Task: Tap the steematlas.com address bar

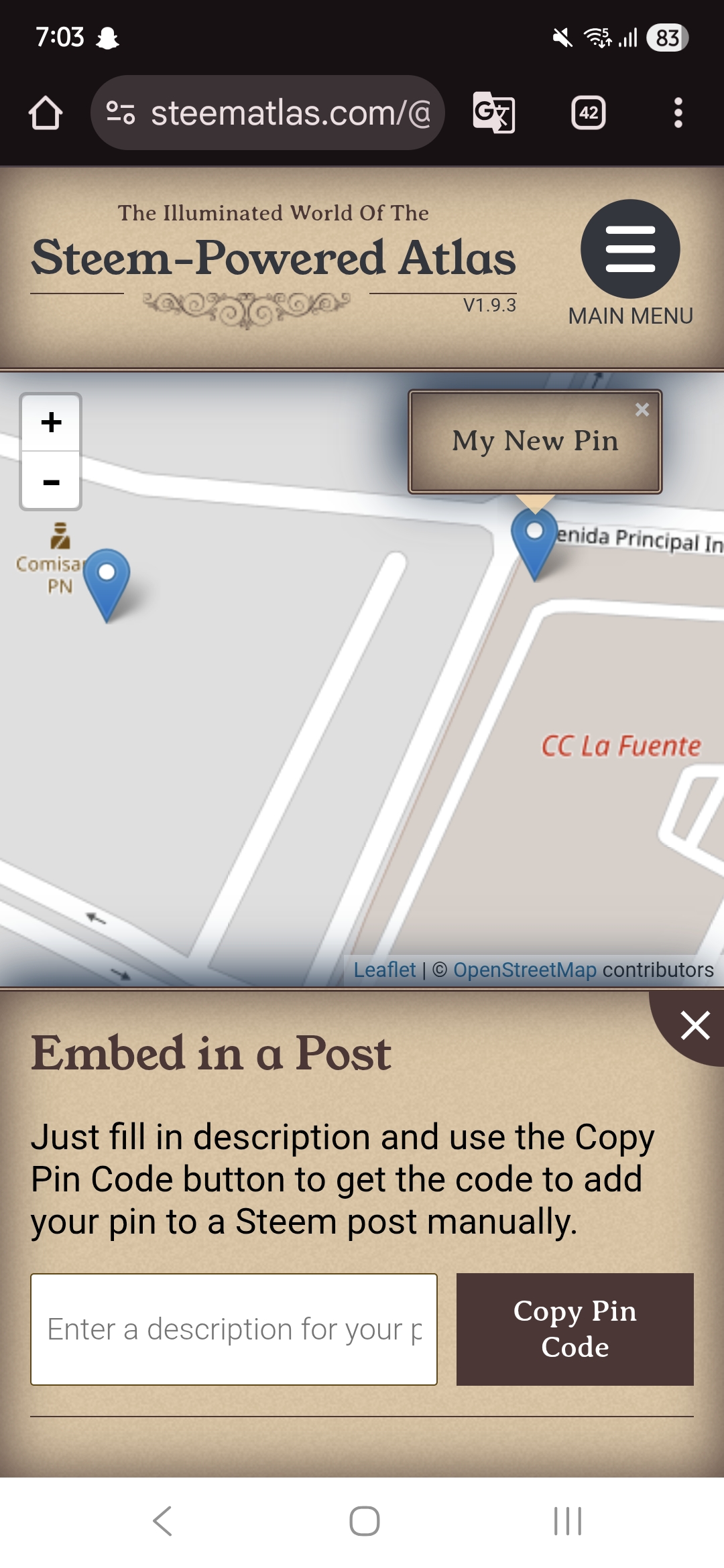Action: coord(267,113)
